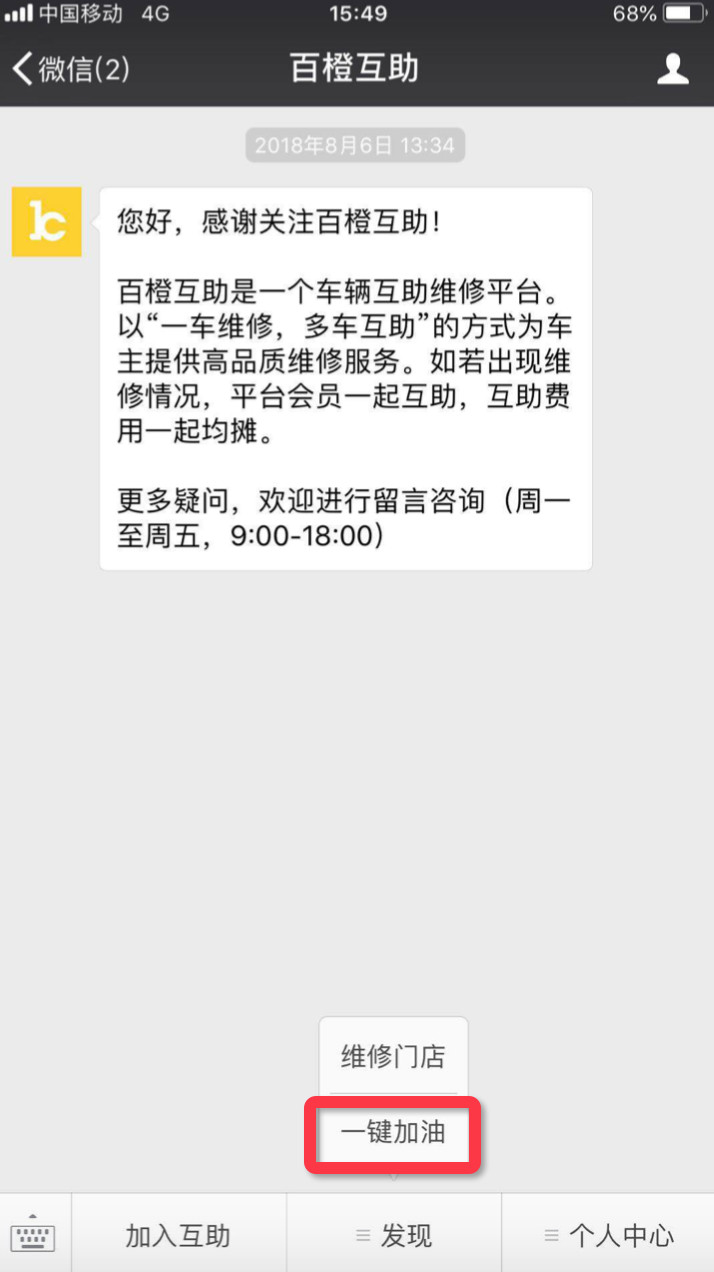Choose 一键加油 in the popup menu

[393, 1133]
